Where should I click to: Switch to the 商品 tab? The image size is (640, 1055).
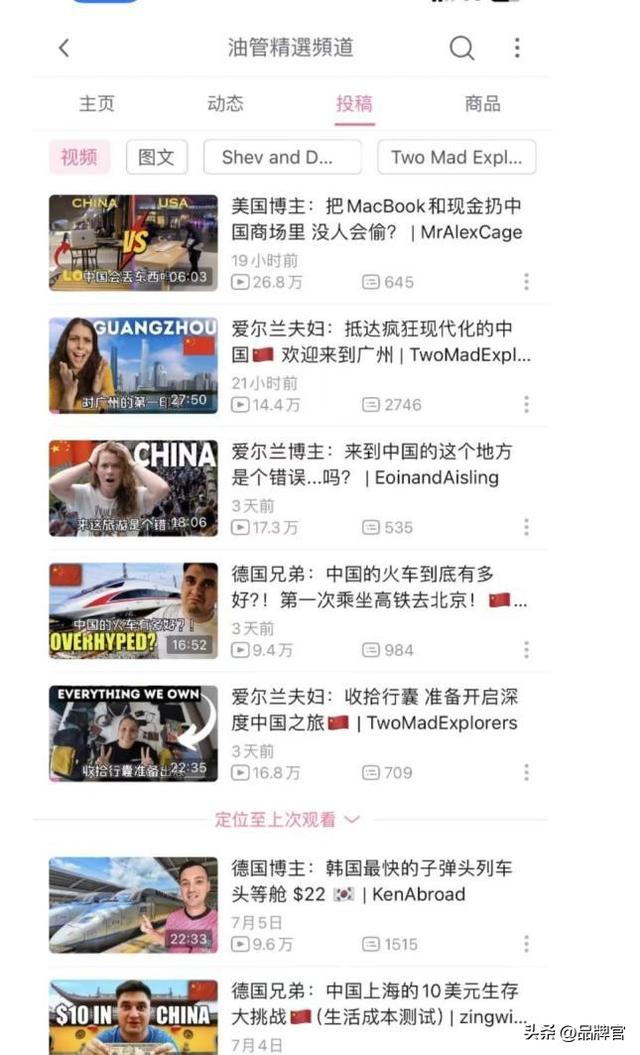483,104
